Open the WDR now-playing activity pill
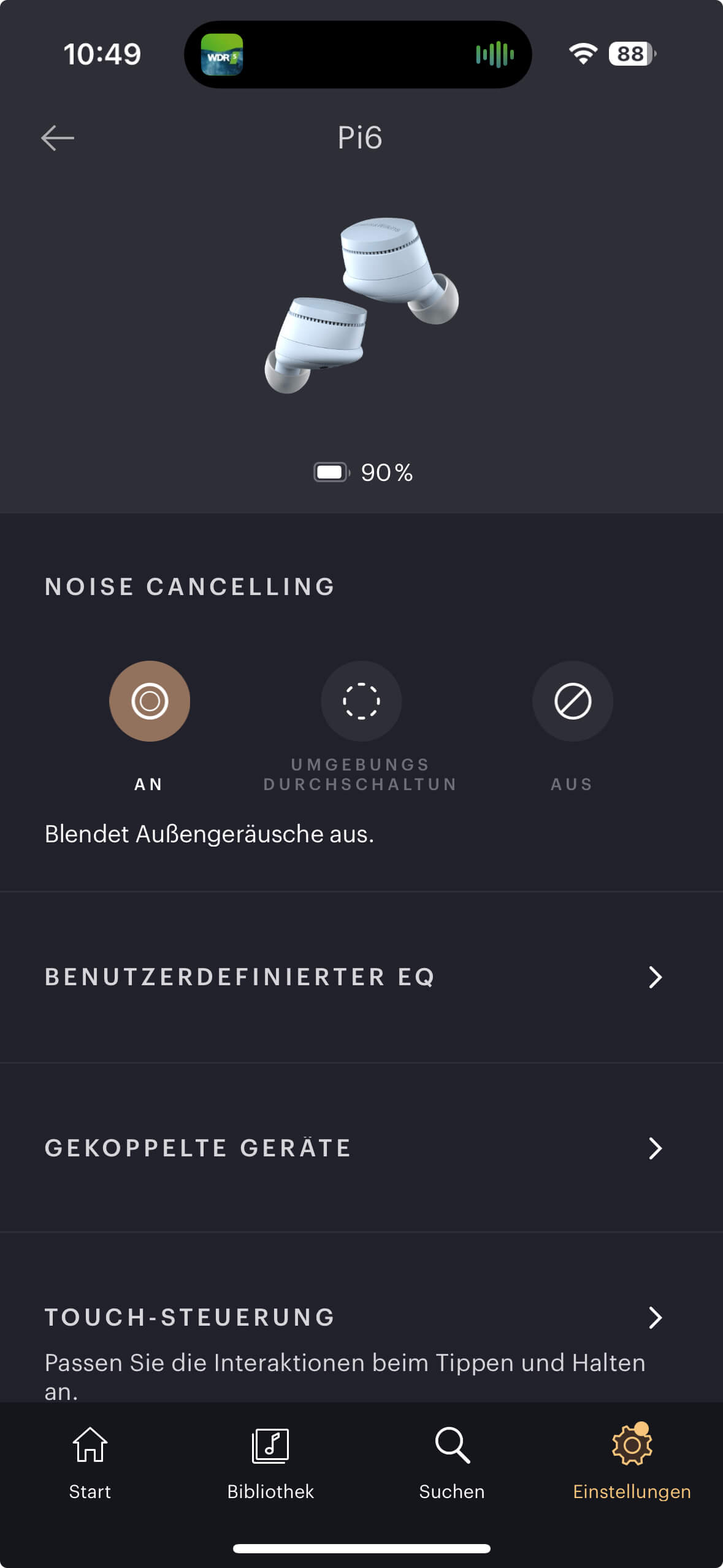The height and width of the screenshot is (1568, 723). (358, 55)
